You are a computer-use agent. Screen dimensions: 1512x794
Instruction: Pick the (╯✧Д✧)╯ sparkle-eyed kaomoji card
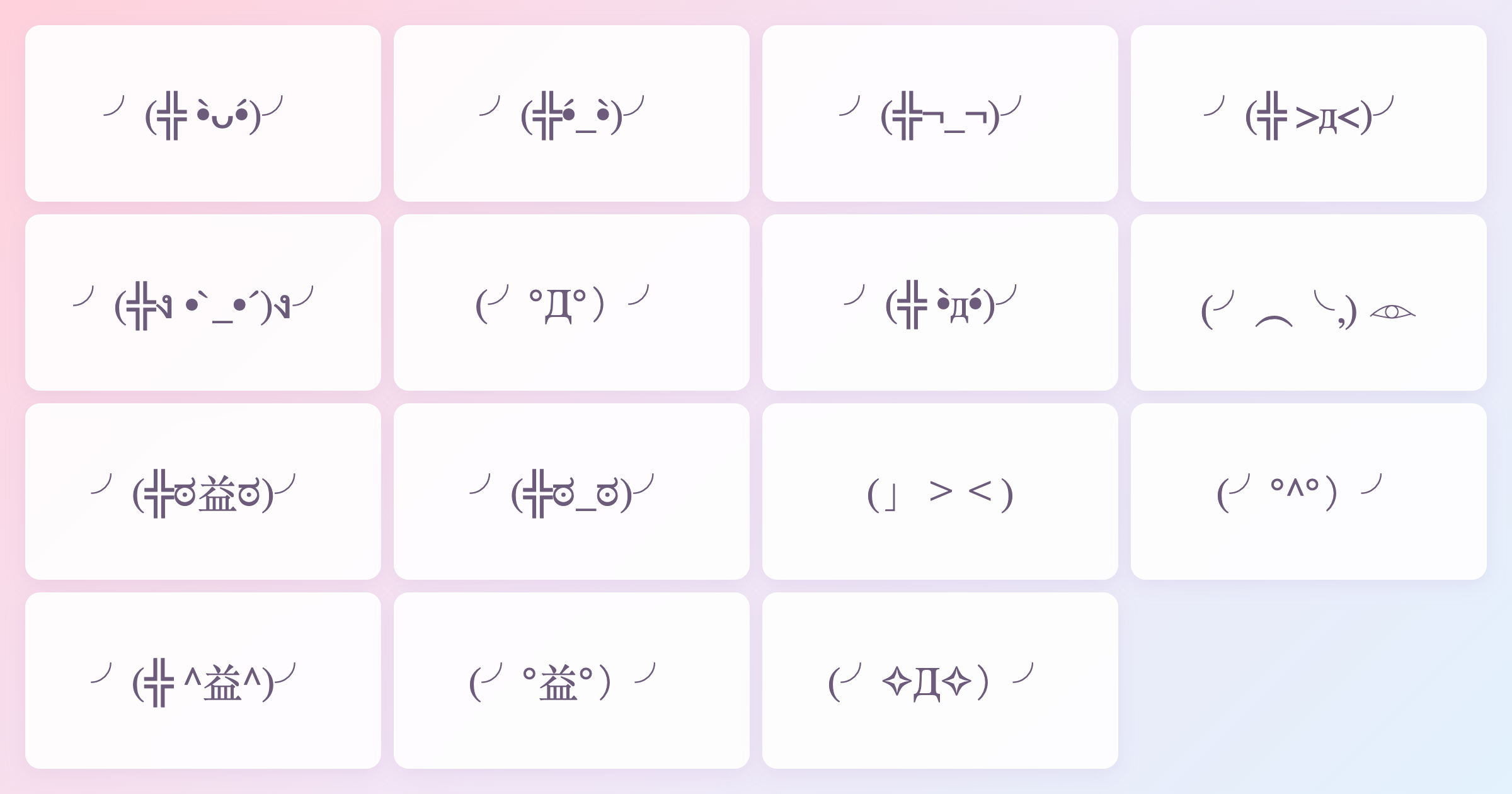pyautogui.click(x=940, y=681)
